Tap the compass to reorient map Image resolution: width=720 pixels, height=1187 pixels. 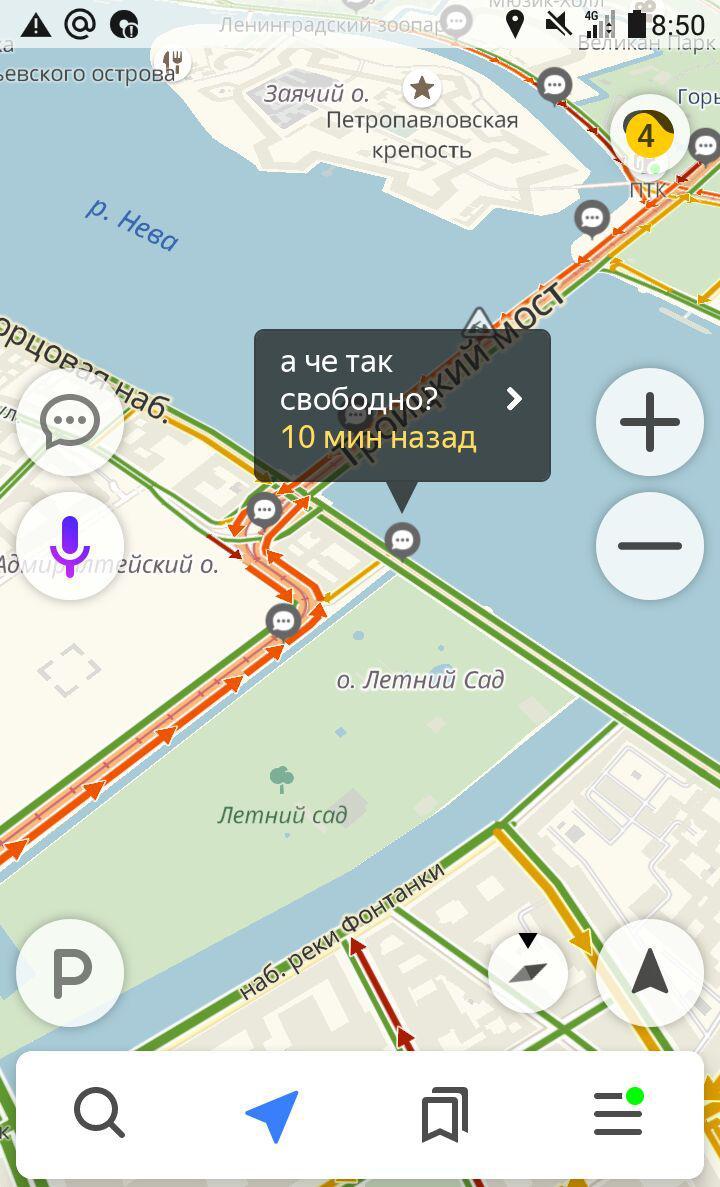(528, 971)
